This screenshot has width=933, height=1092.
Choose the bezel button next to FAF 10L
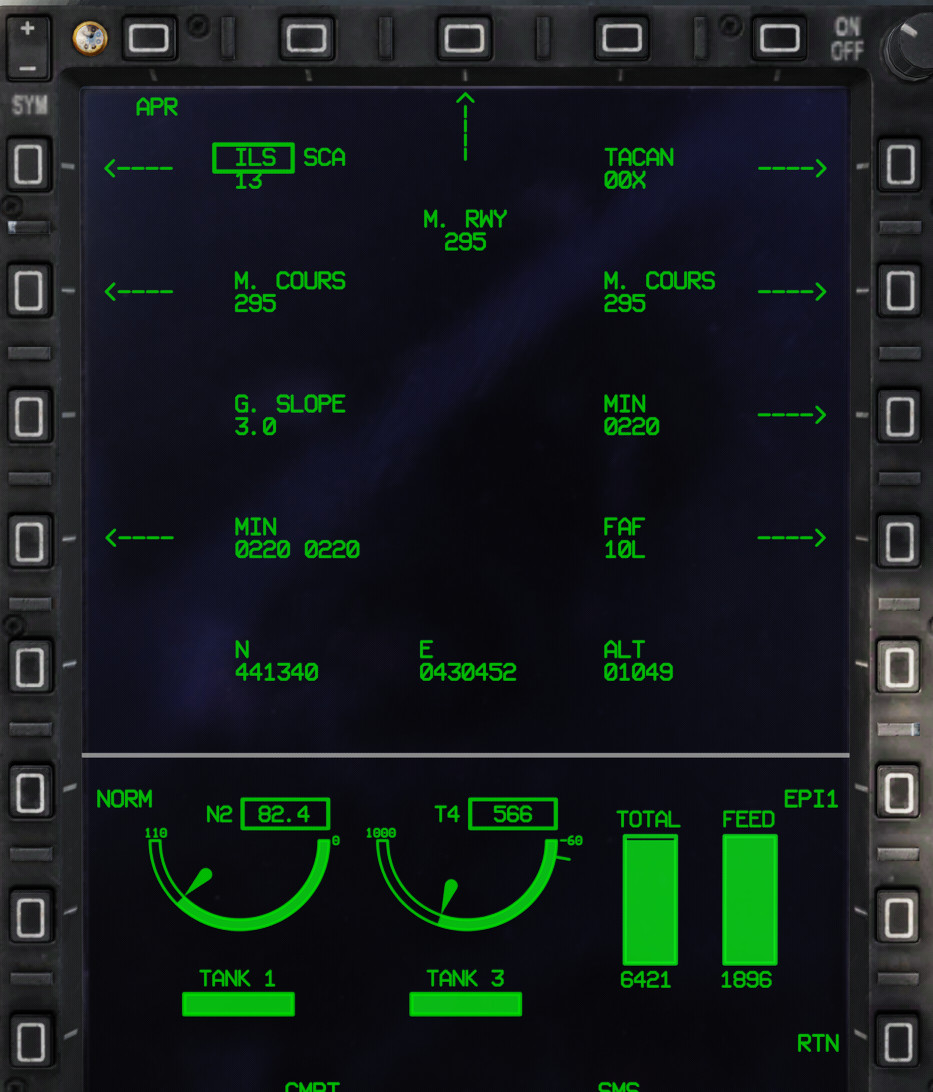[x=900, y=540]
